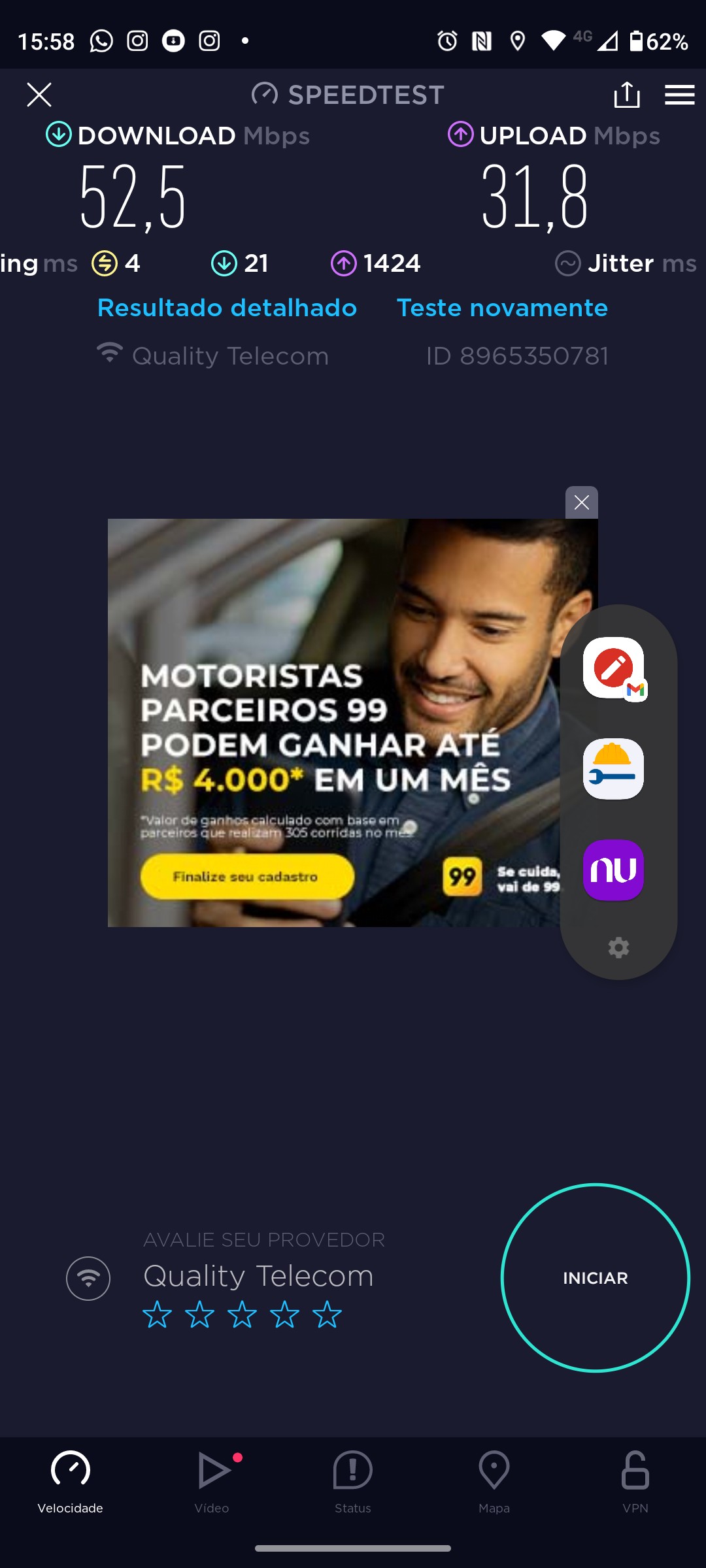The height and width of the screenshot is (1568, 706).
Task: Rate Quality Telecom one star
Action: (157, 1315)
